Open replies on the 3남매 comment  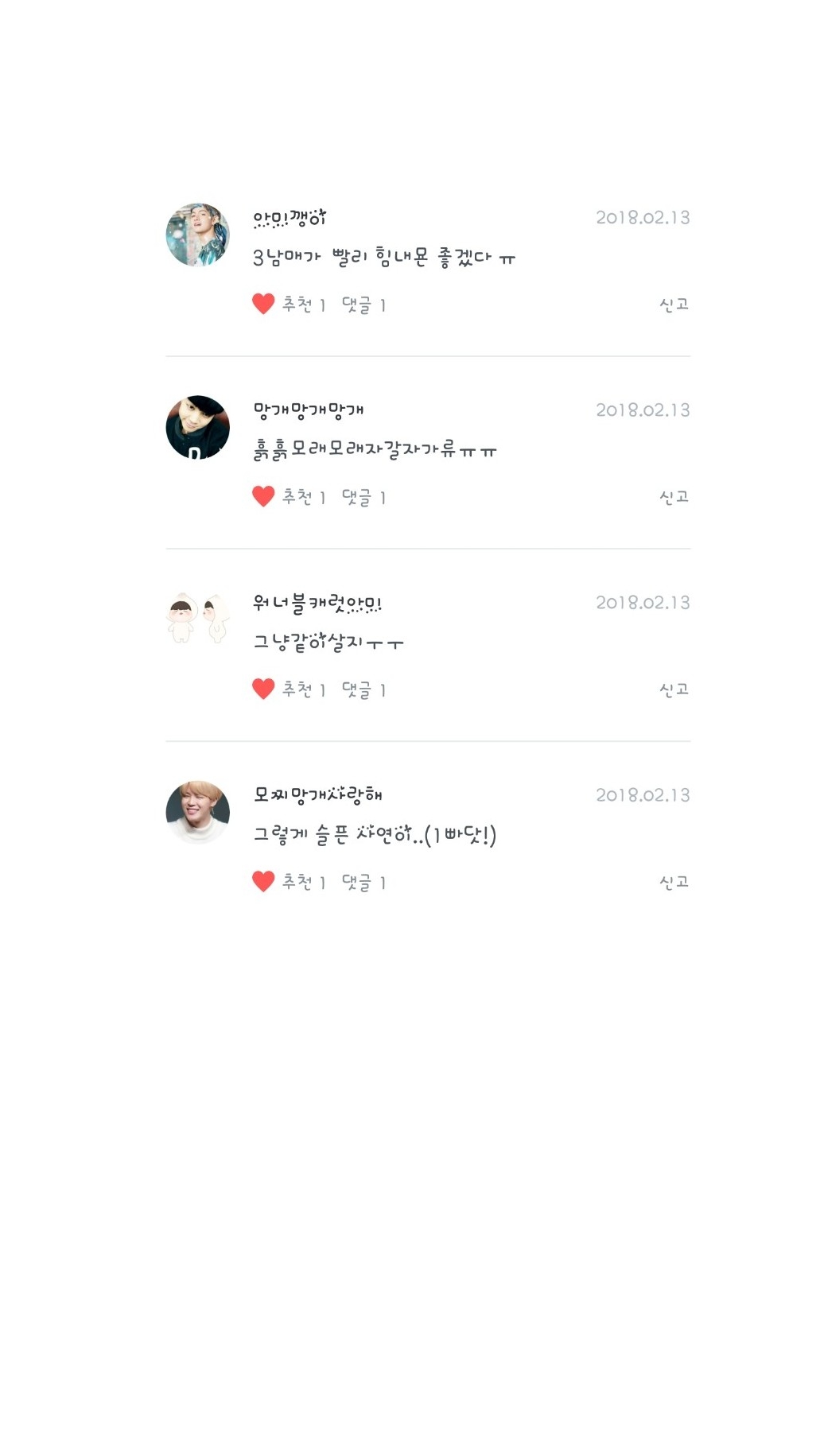click(x=363, y=305)
